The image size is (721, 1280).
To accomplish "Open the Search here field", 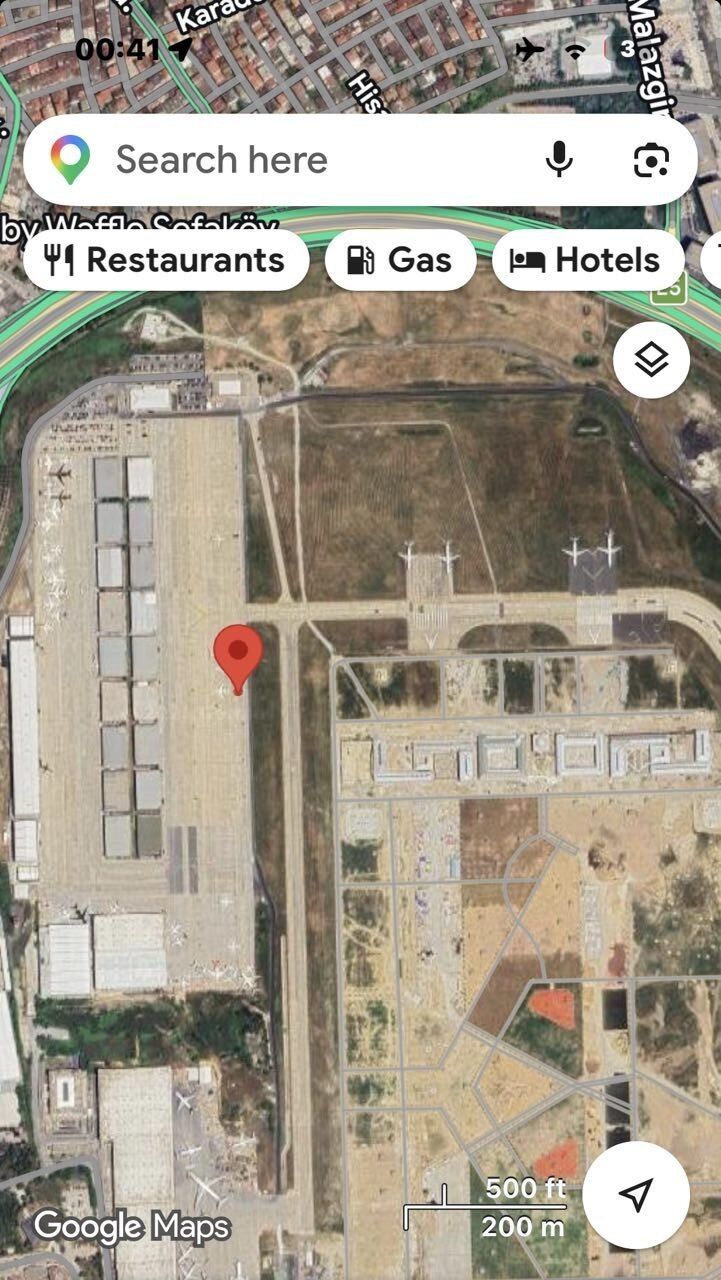I will click(300, 160).
